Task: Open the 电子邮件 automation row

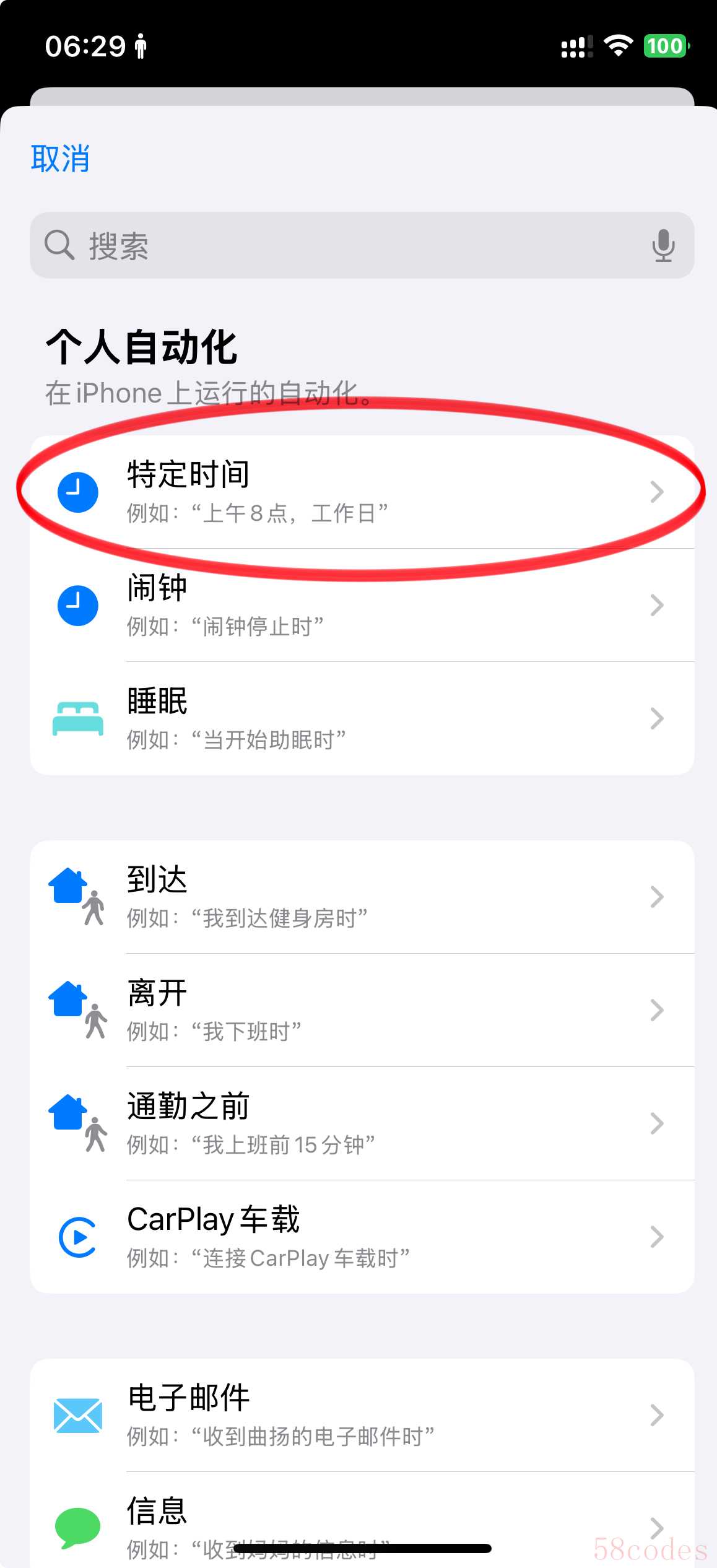Action: [362, 1415]
